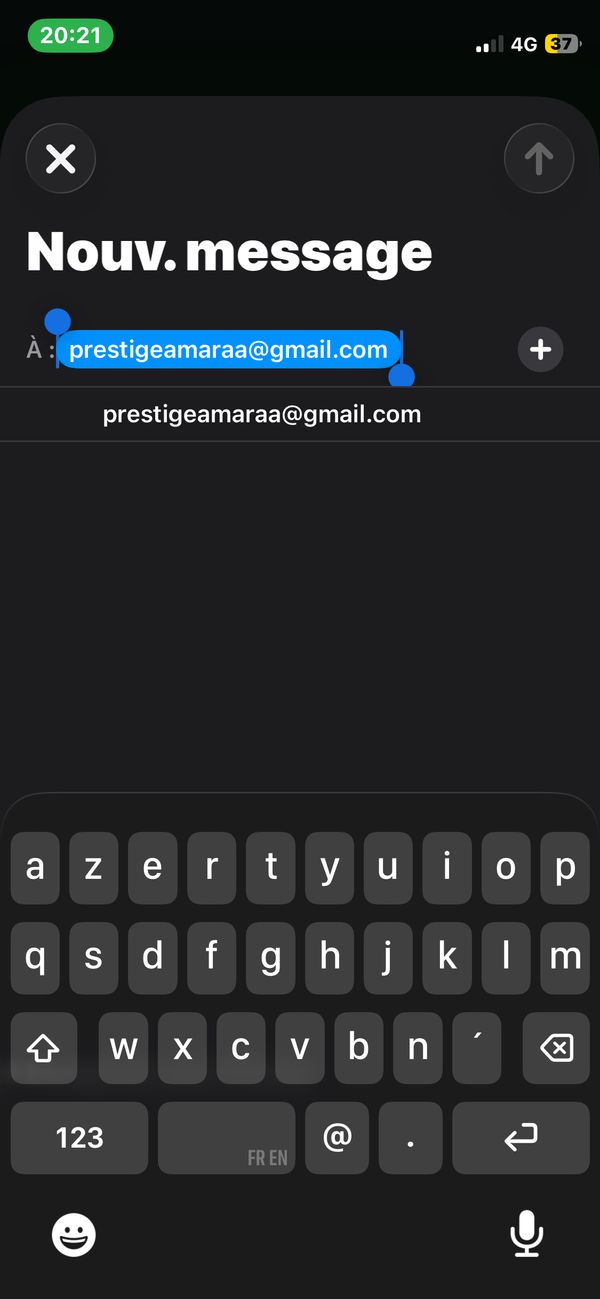Type the @ key

click(x=338, y=1137)
